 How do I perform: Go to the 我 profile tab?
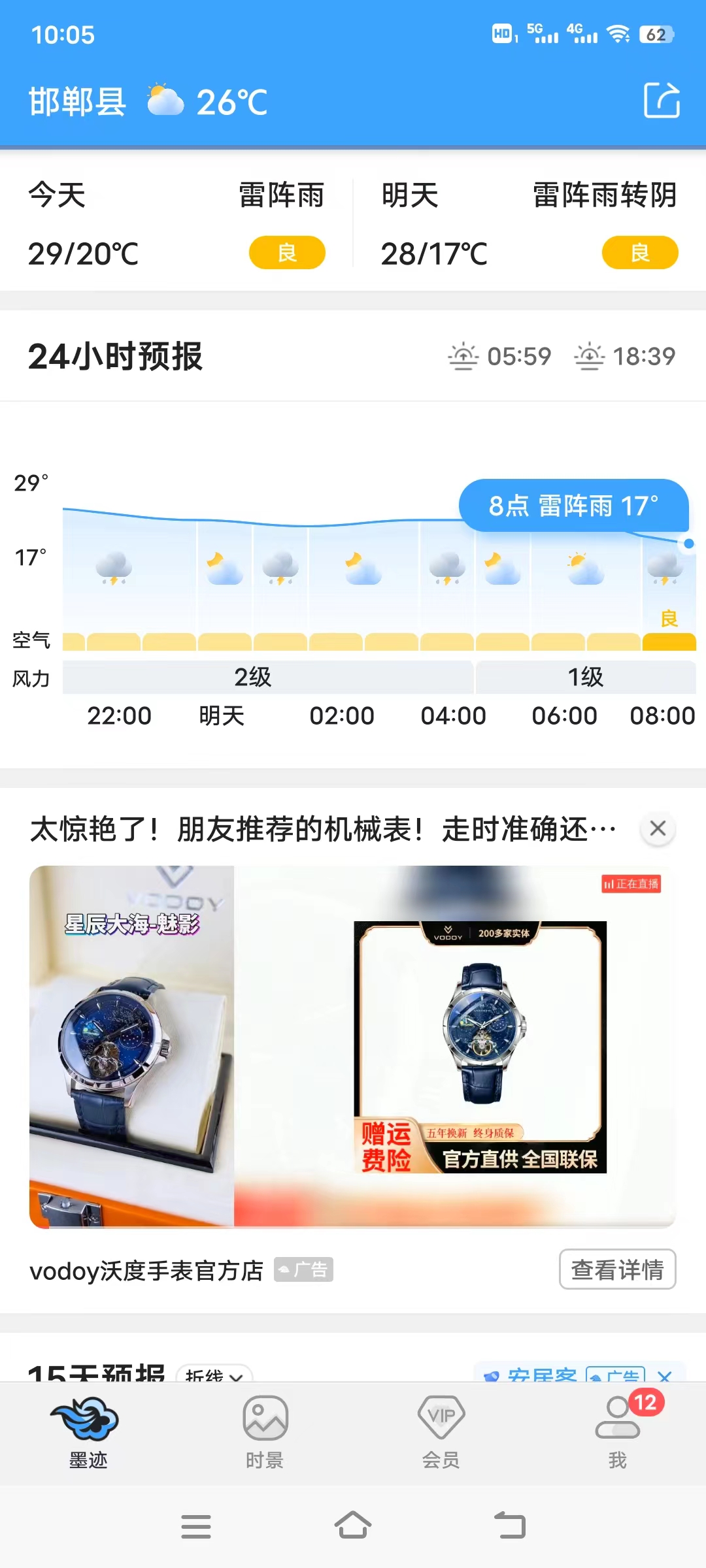click(618, 1432)
